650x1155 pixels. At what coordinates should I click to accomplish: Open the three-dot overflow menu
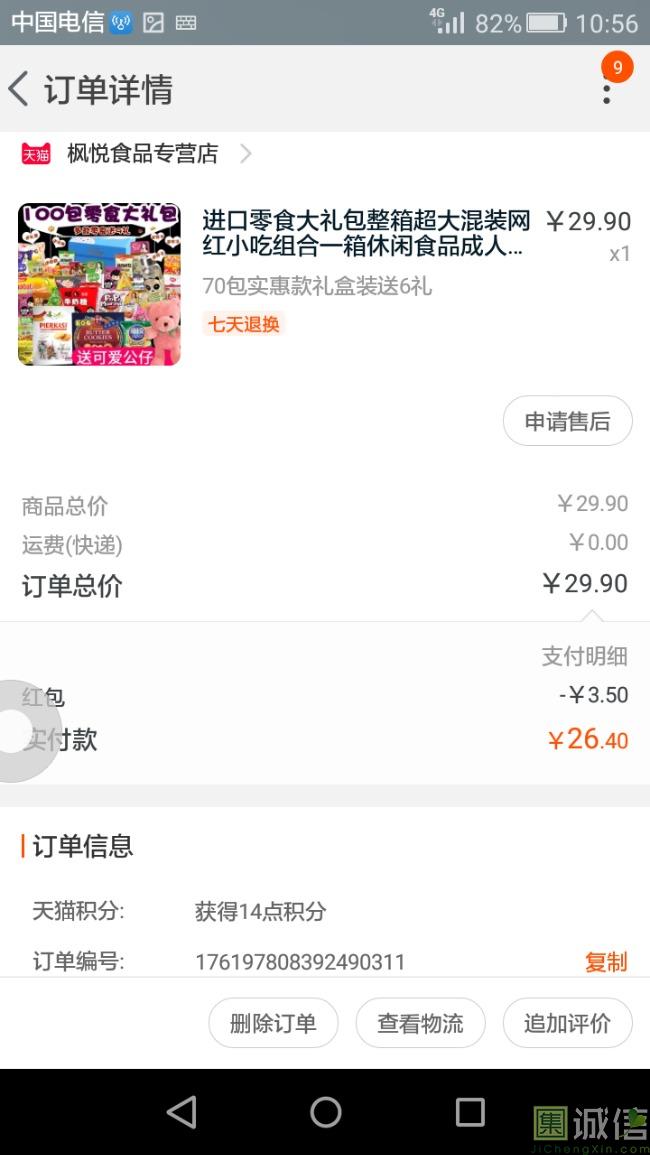[x=606, y=90]
